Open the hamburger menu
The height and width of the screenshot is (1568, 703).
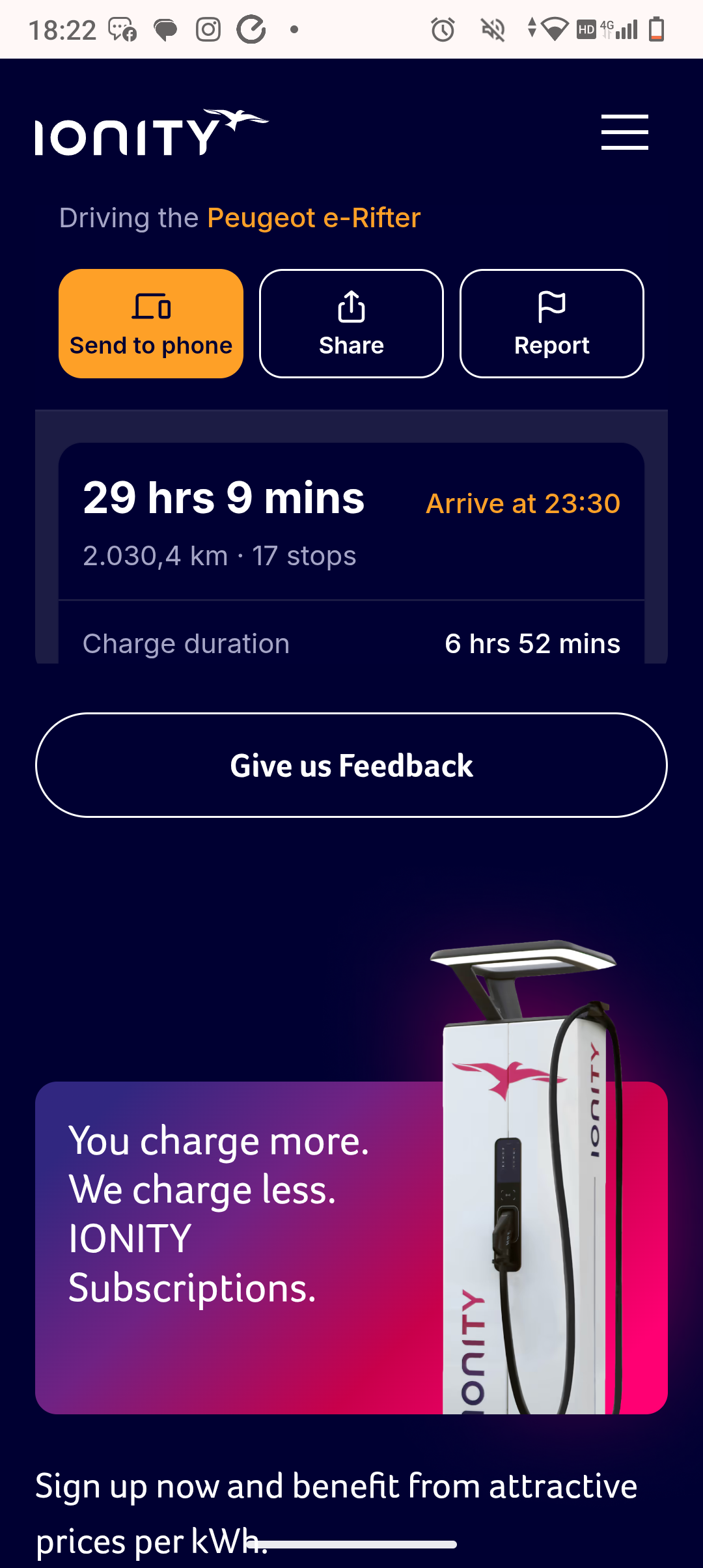[624, 132]
